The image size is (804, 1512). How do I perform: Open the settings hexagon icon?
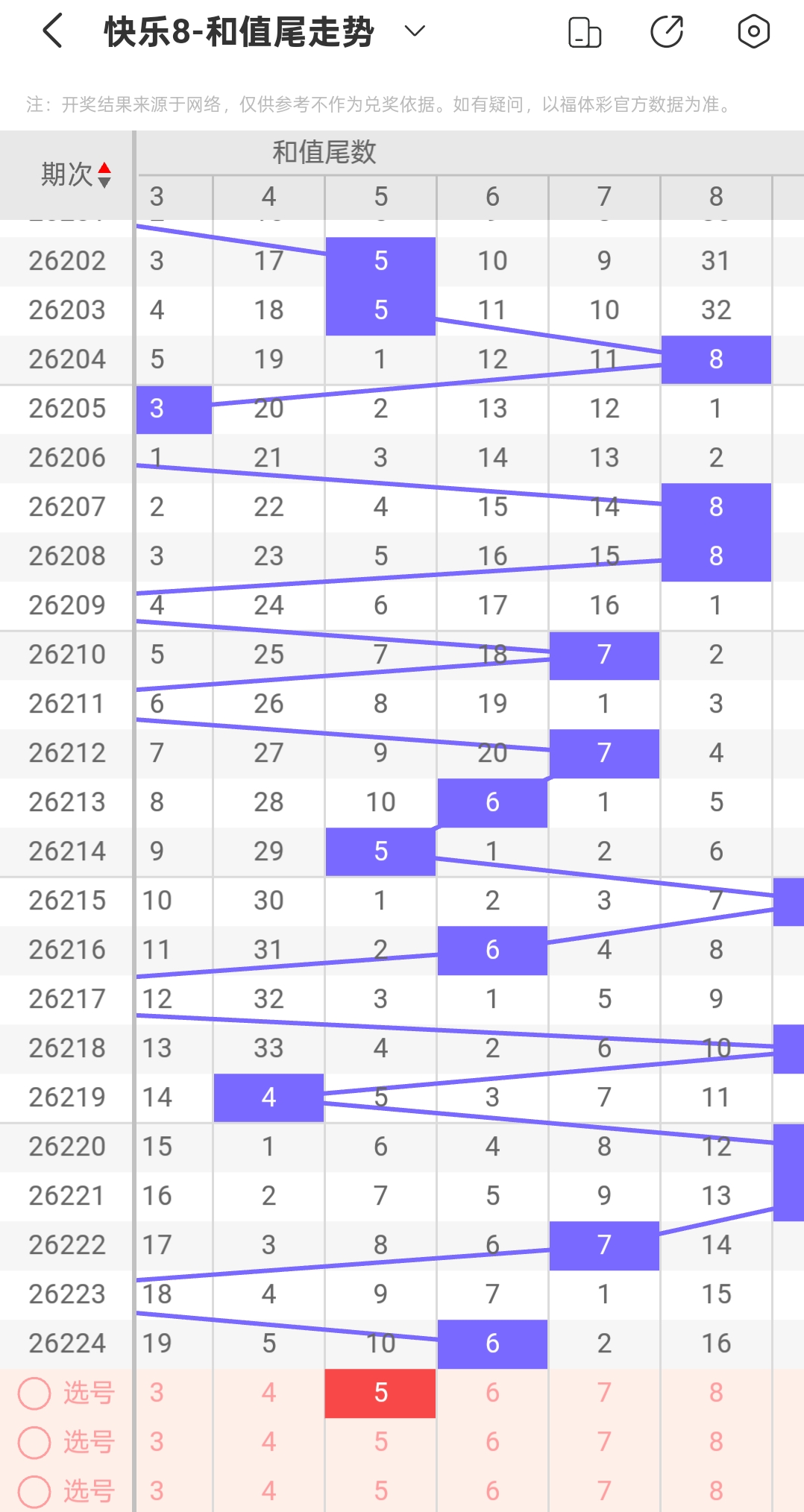[x=753, y=31]
